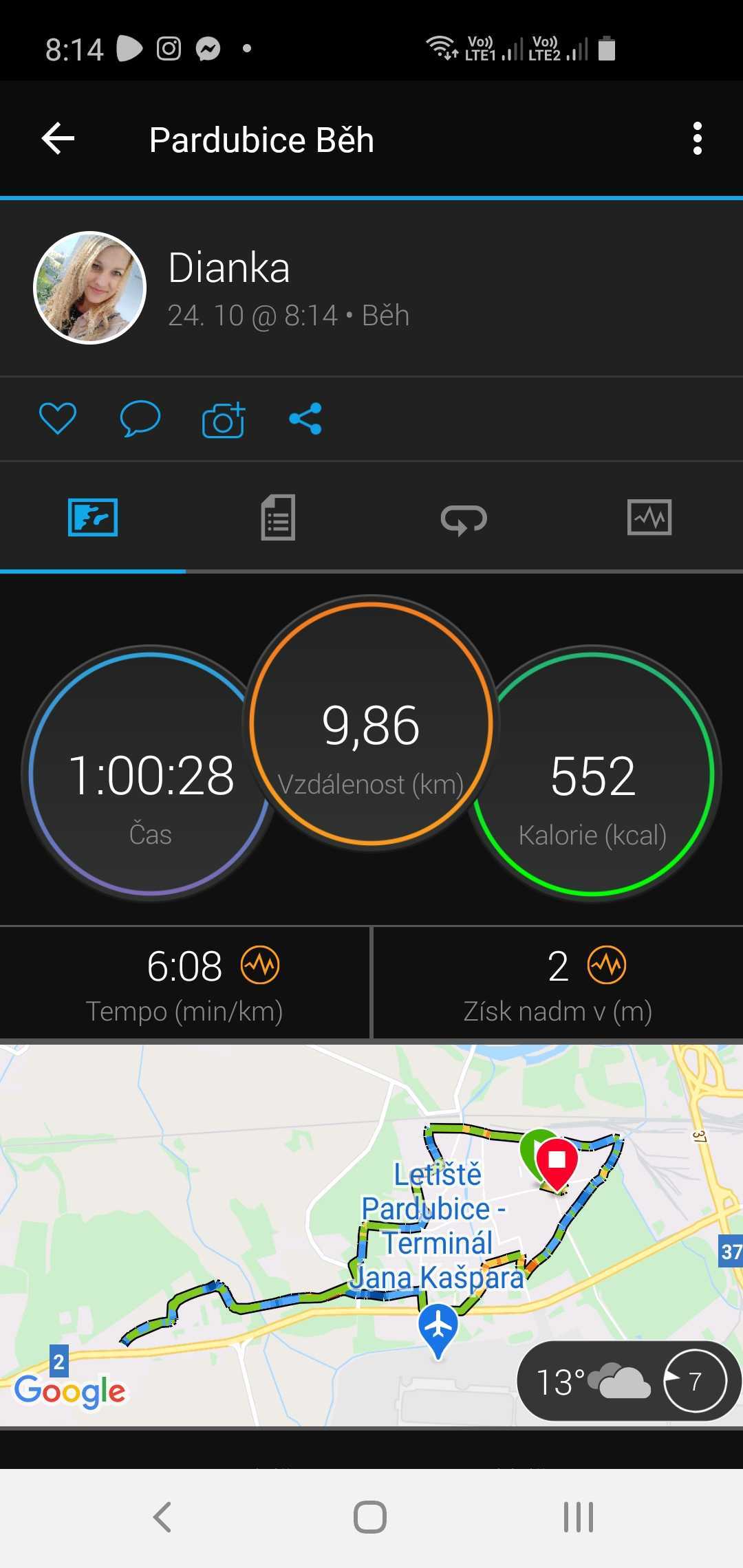The height and width of the screenshot is (1568, 743).
Task: Switch to the stats list tab
Action: (x=278, y=517)
